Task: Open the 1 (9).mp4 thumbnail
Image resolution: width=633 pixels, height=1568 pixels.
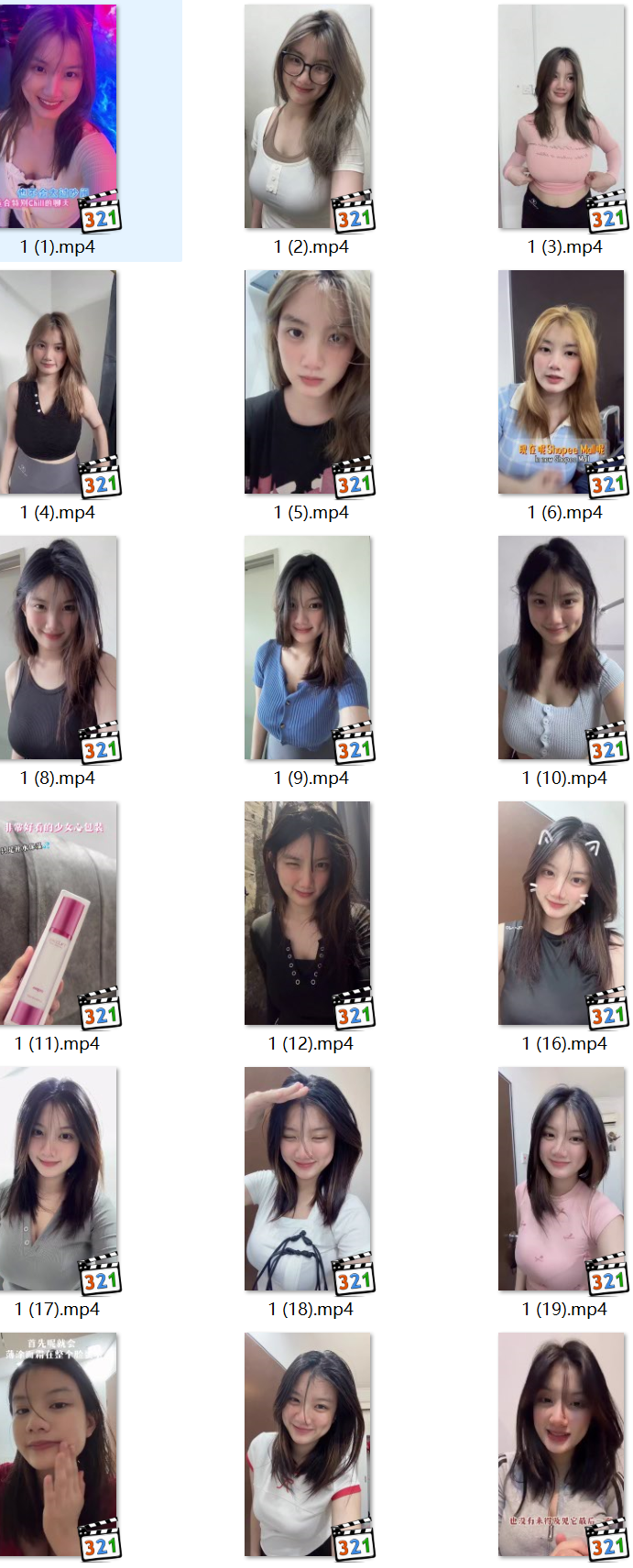Action: [x=308, y=648]
